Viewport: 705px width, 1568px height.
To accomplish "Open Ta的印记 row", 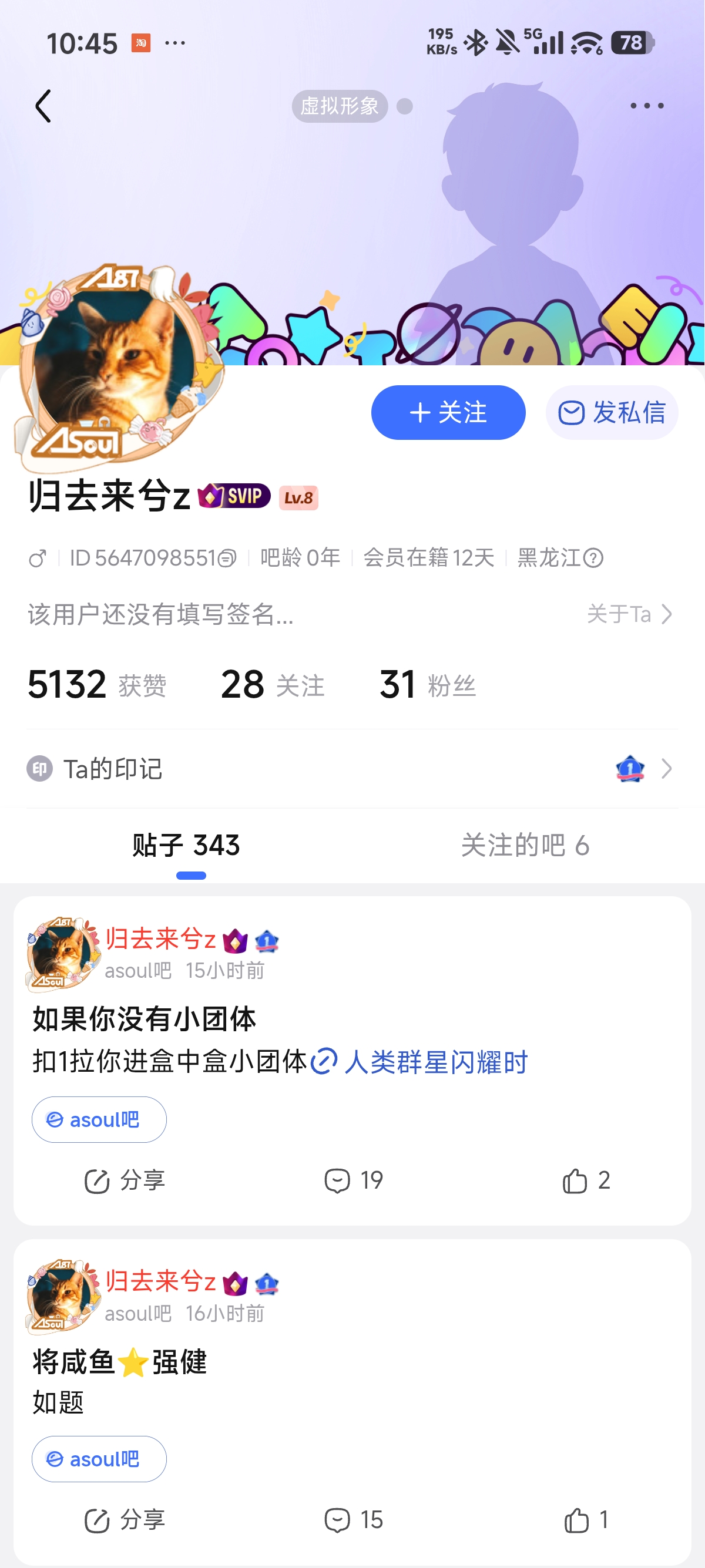I will tap(352, 769).
